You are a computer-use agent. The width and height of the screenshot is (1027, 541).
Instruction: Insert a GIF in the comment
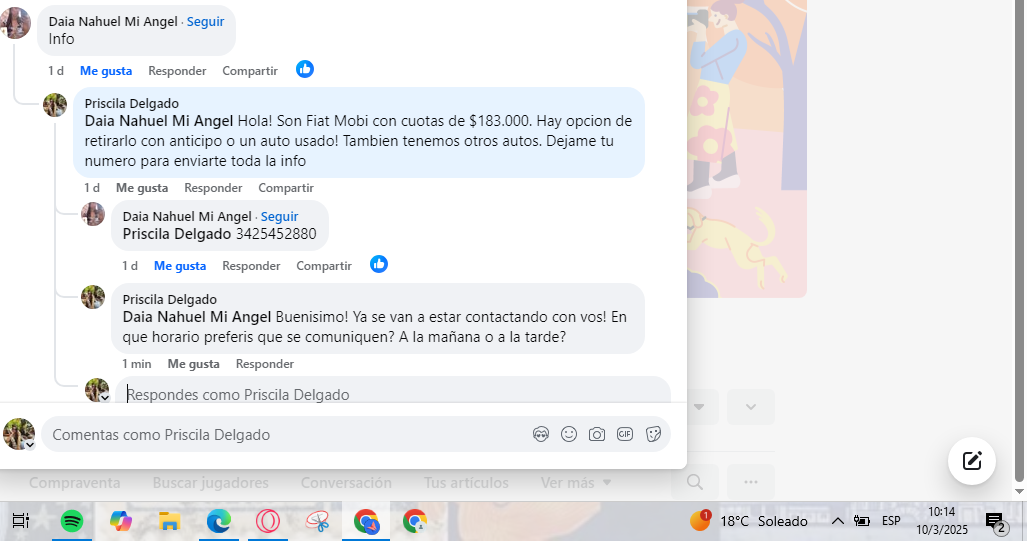(625, 434)
